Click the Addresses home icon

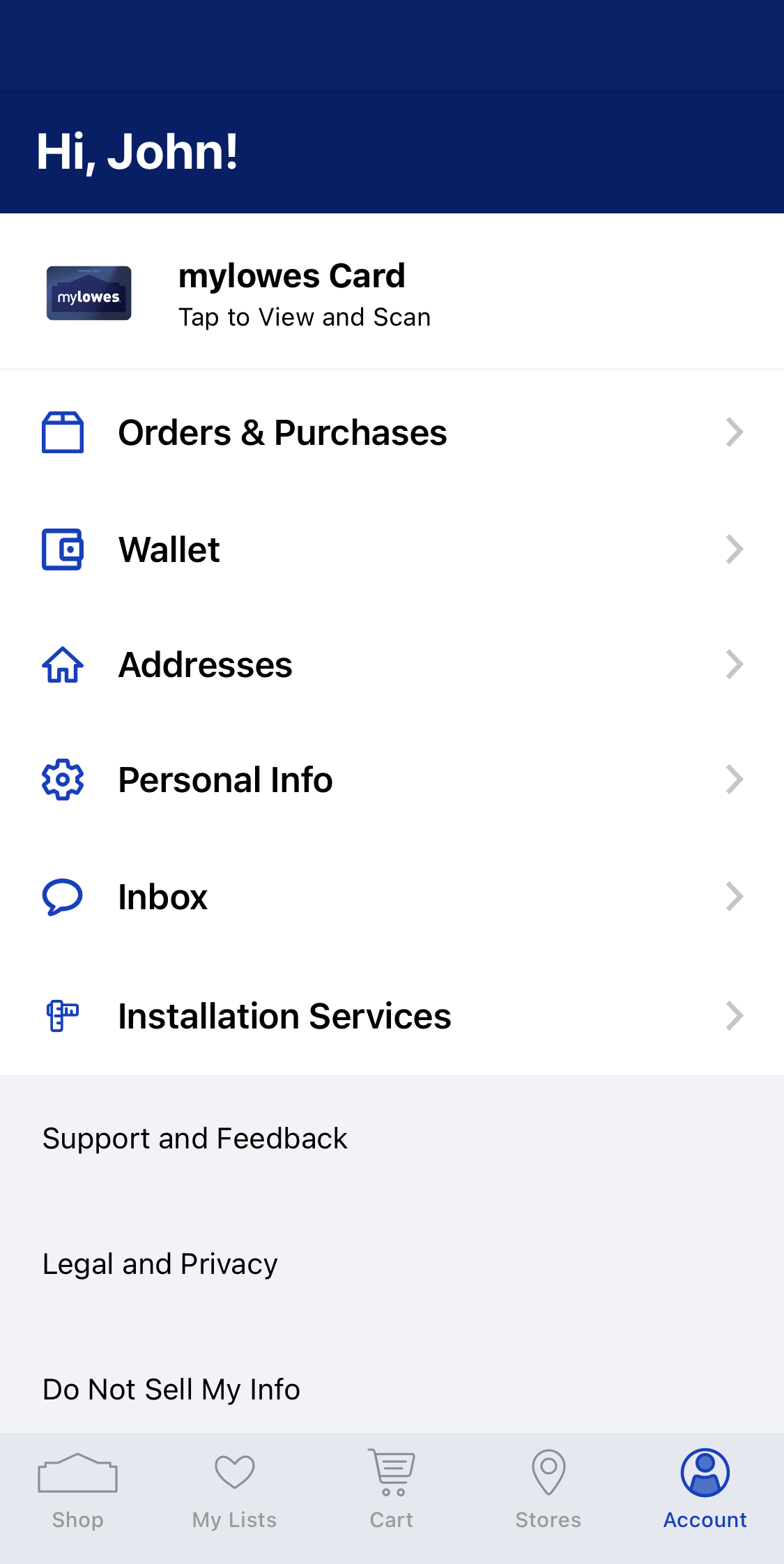click(63, 665)
